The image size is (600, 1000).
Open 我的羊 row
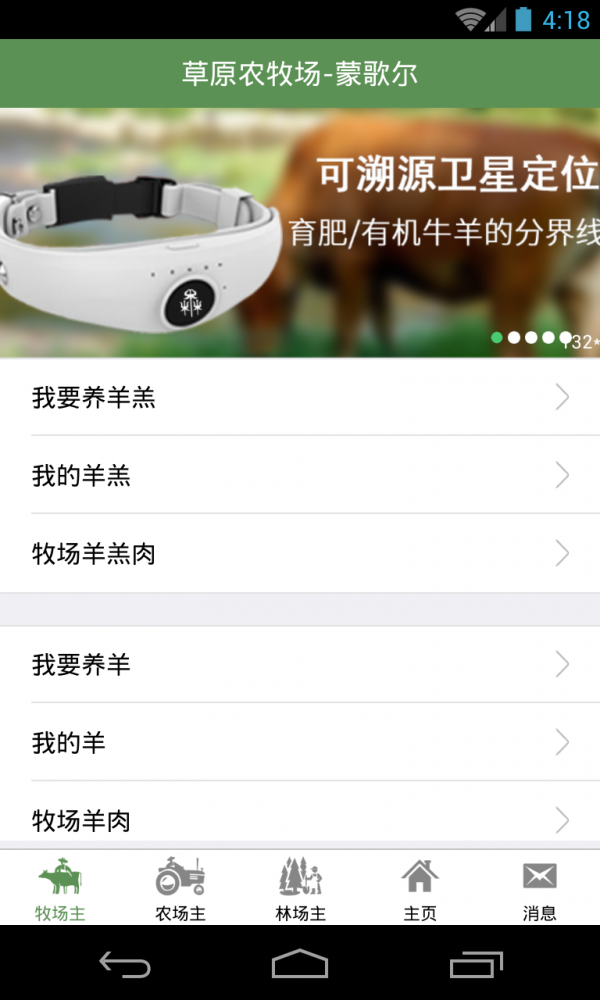coord(300,743)
